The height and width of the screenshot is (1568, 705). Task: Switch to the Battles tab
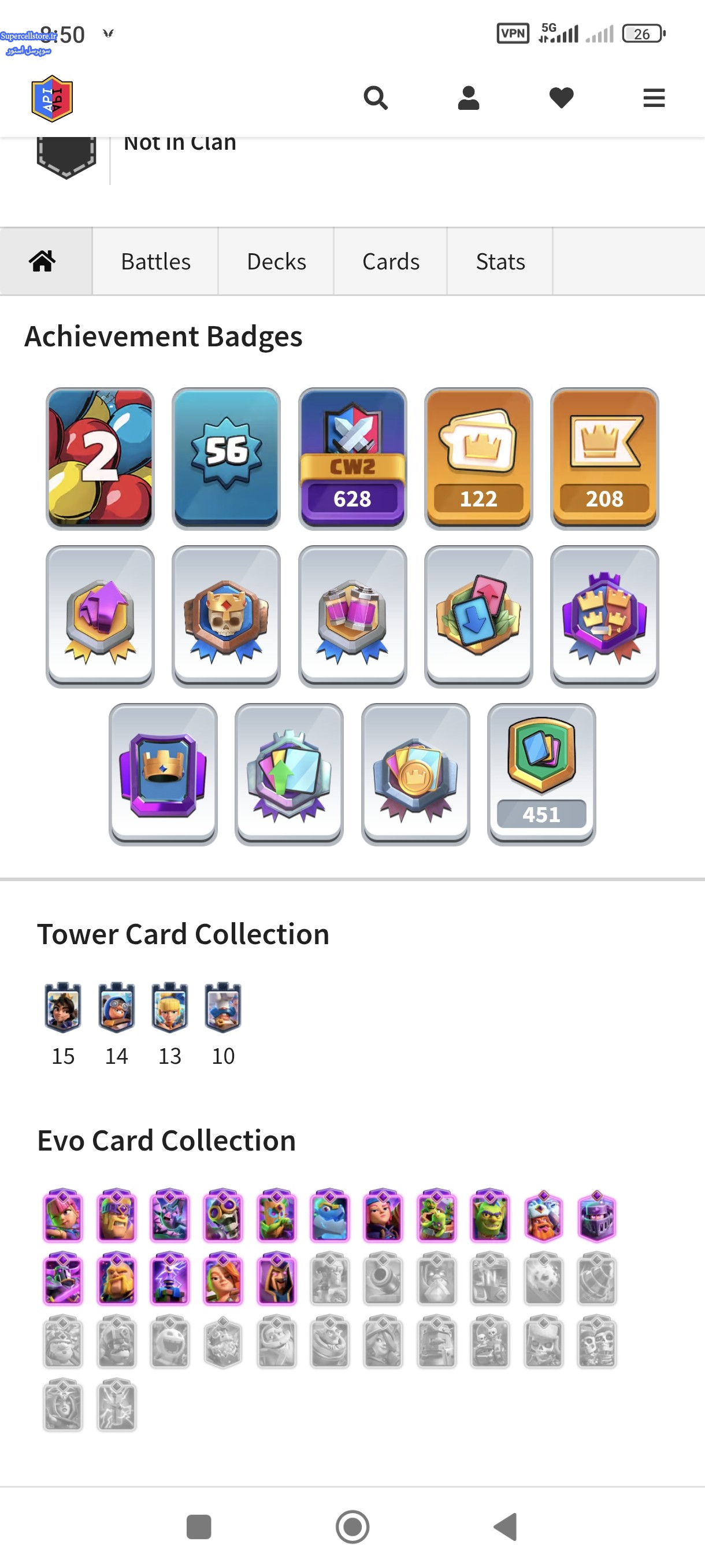155,261
